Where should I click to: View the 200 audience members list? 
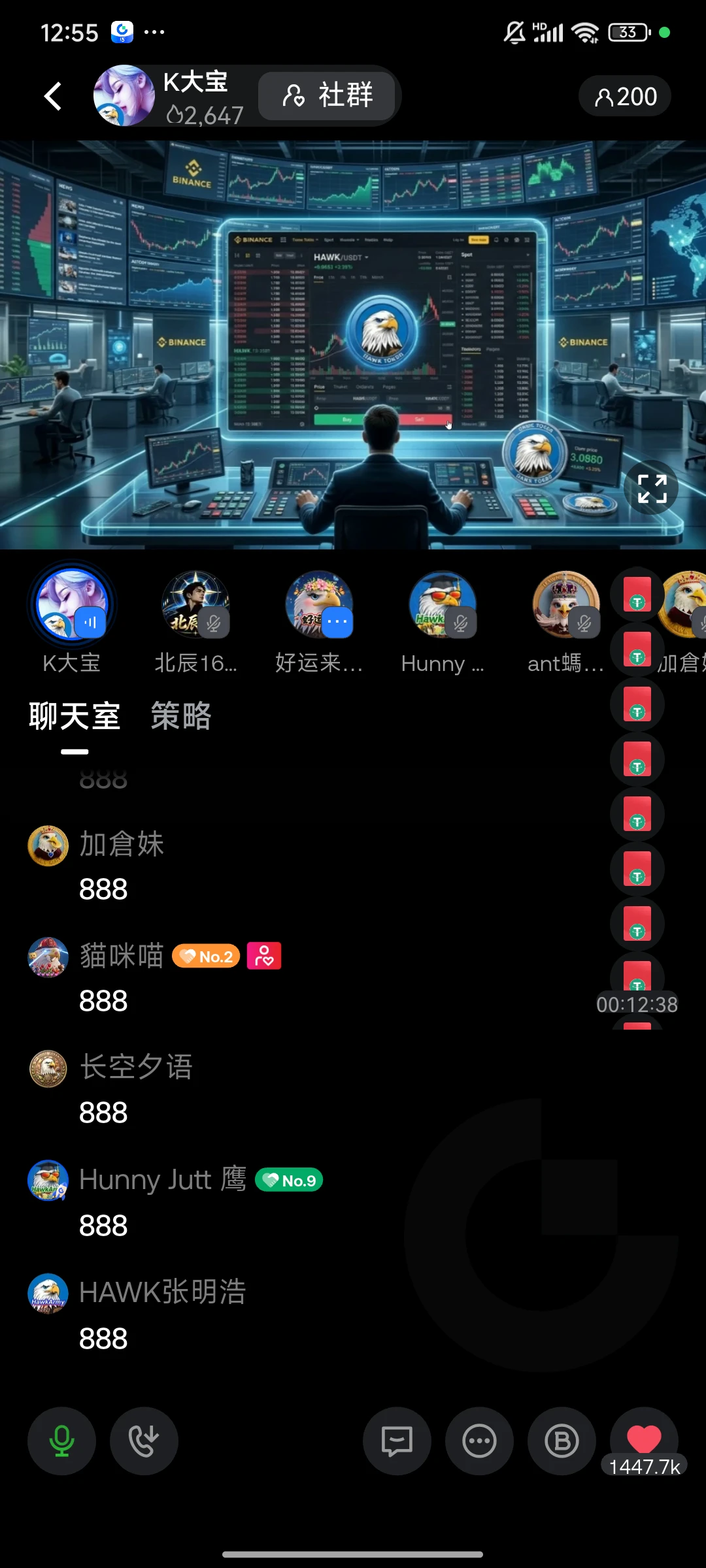(625, 96)
